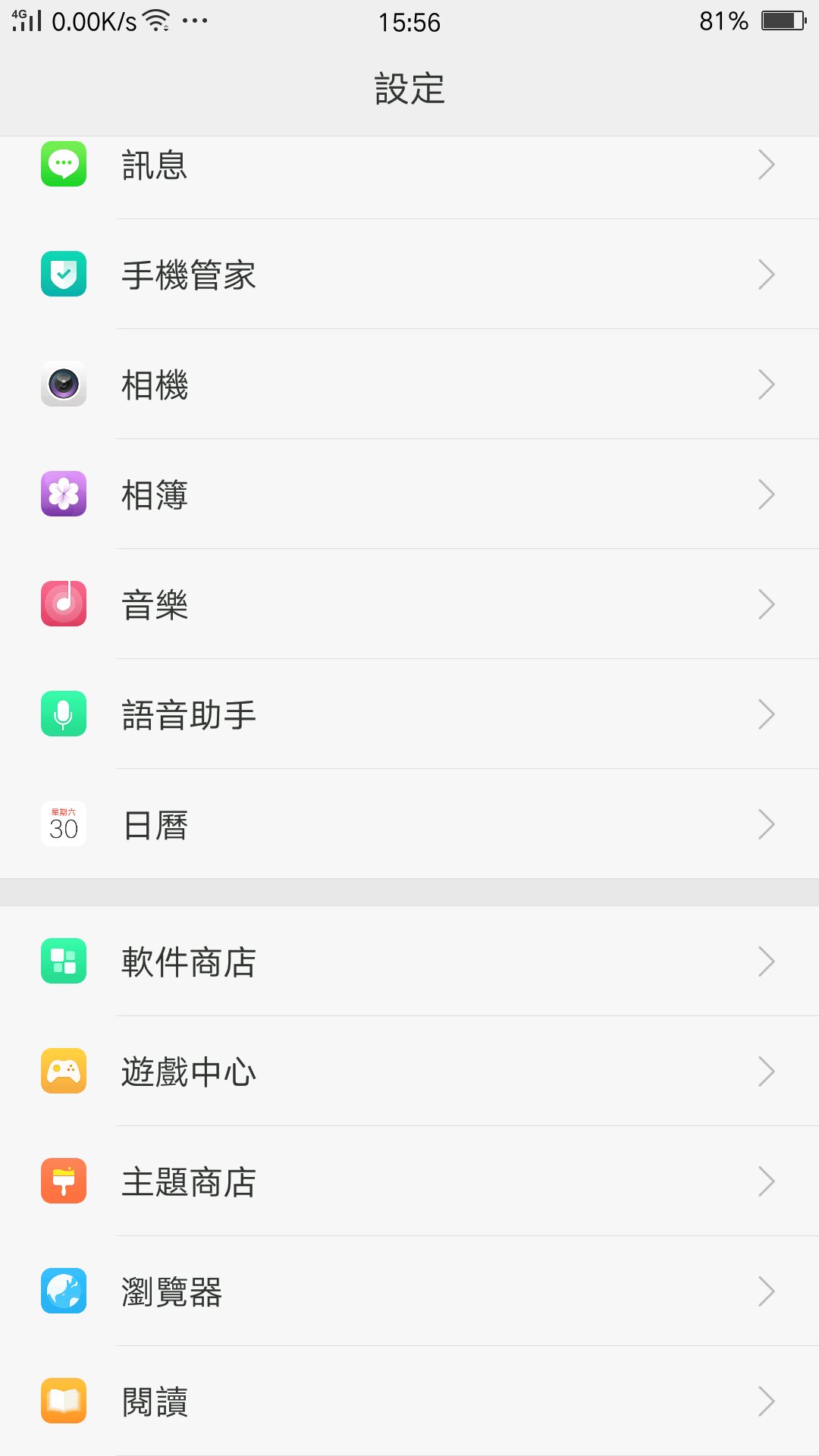Open the 訊息 settings row
Screen dimensions: 819x1456
(409, 165)
